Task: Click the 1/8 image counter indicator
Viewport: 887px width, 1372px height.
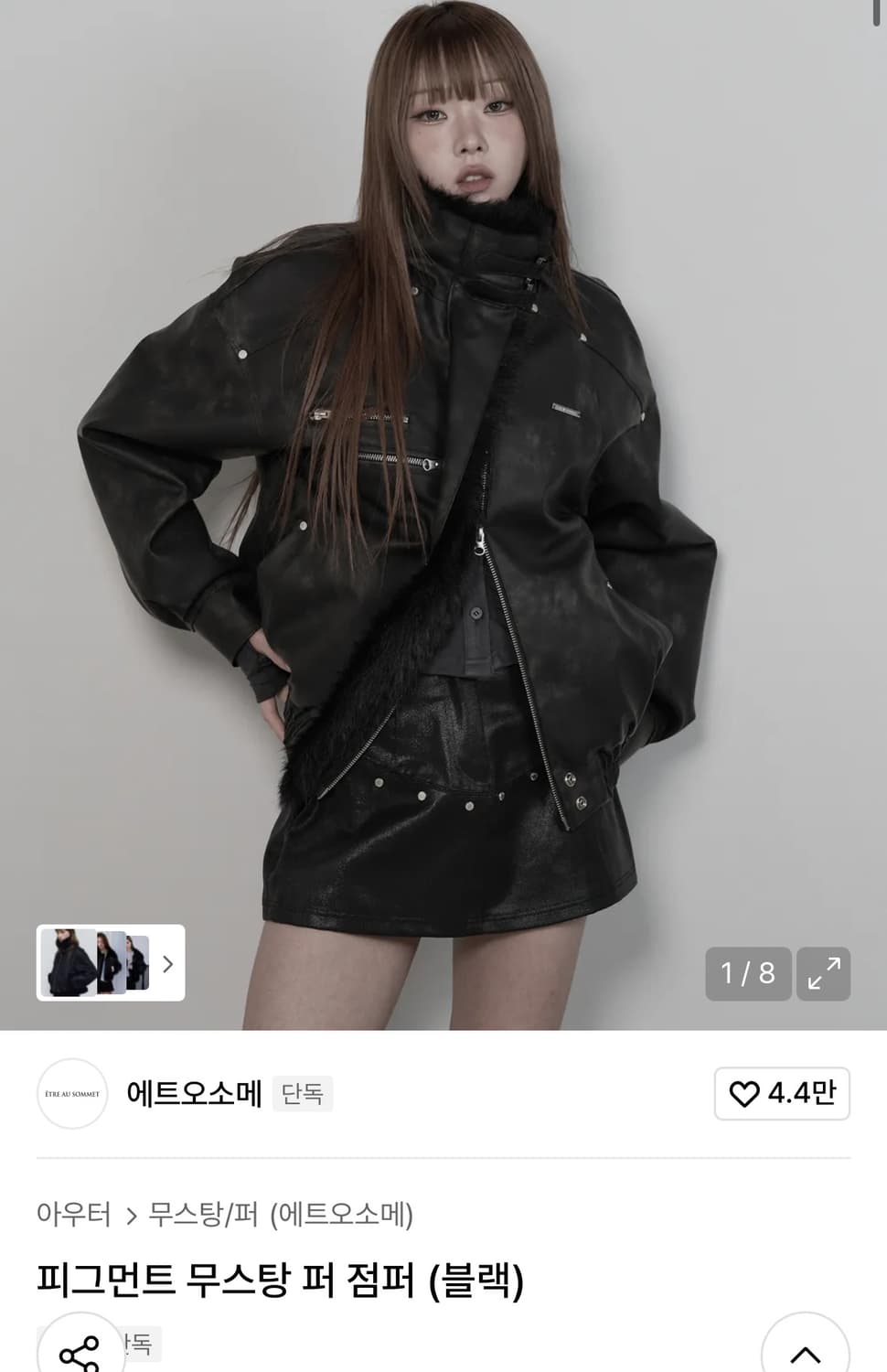Action: (x=748, y=976)
